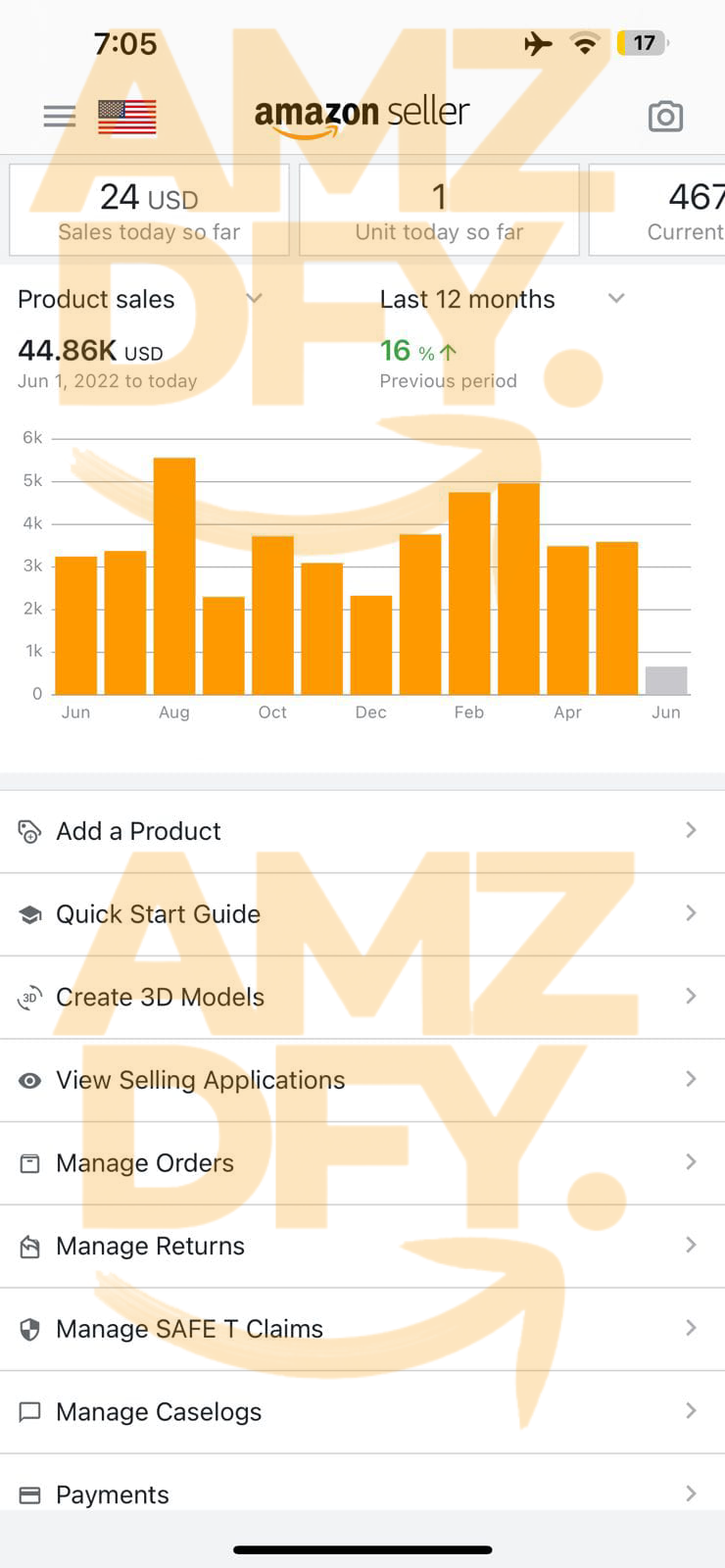
Task: Expand the Product sales dropdown
Action: click(139, 299)
